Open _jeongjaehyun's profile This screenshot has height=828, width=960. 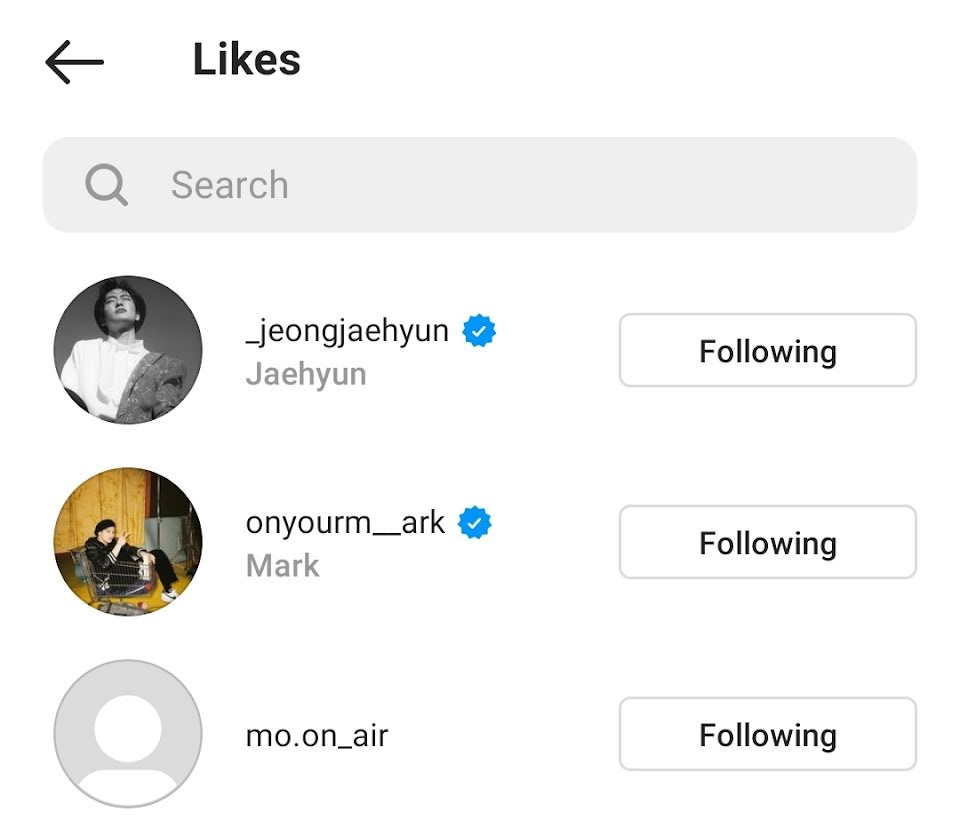pyautogui.click(x=346, y=331)
